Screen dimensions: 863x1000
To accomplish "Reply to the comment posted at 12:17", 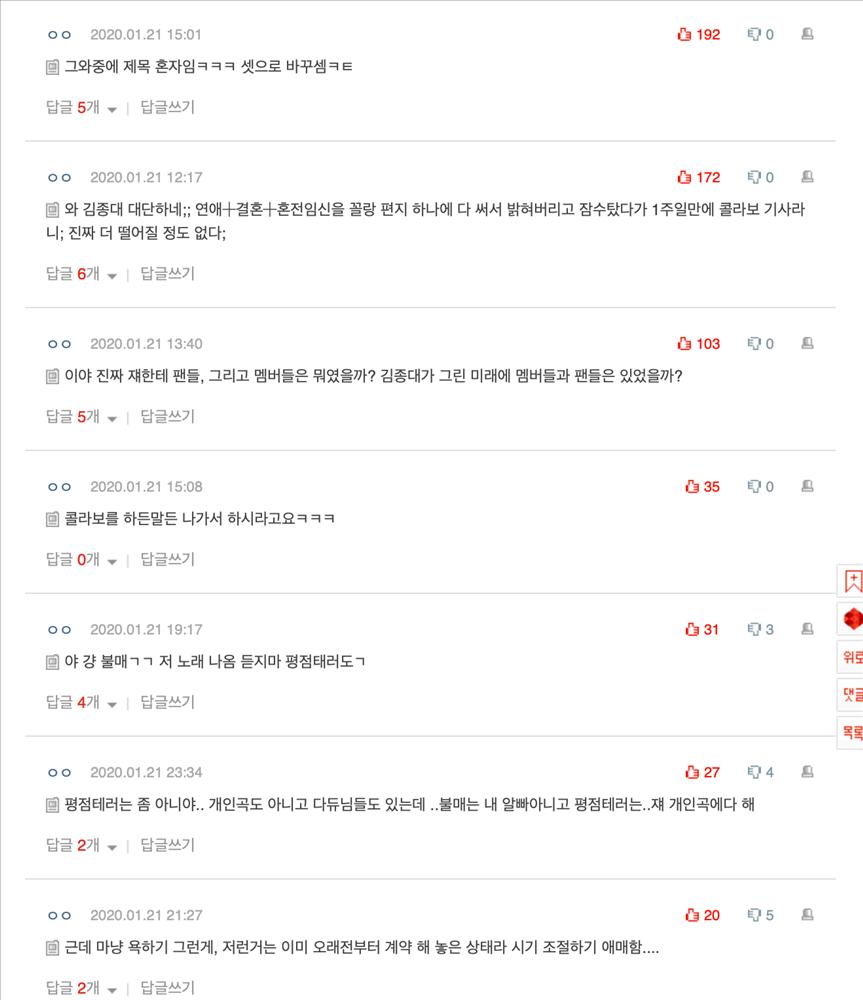I will coord(167,273).
